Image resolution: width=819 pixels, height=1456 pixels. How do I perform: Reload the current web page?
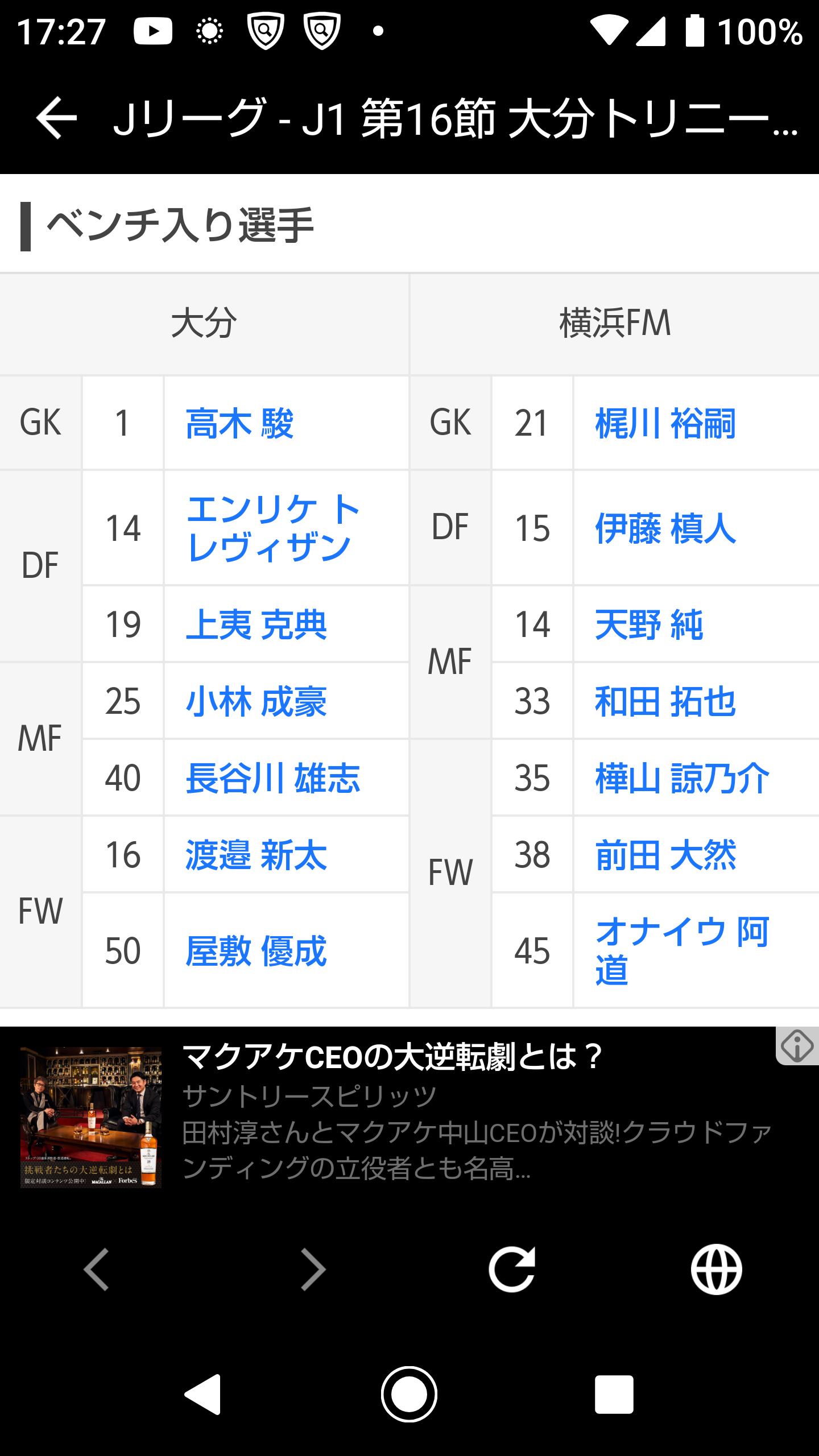512,1269
